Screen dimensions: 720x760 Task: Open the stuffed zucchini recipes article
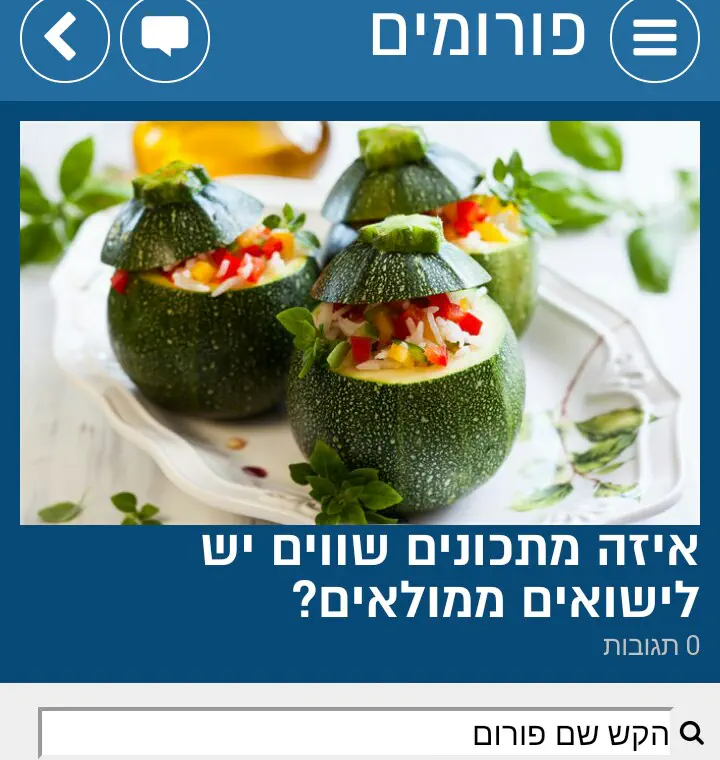coord(450,575)
